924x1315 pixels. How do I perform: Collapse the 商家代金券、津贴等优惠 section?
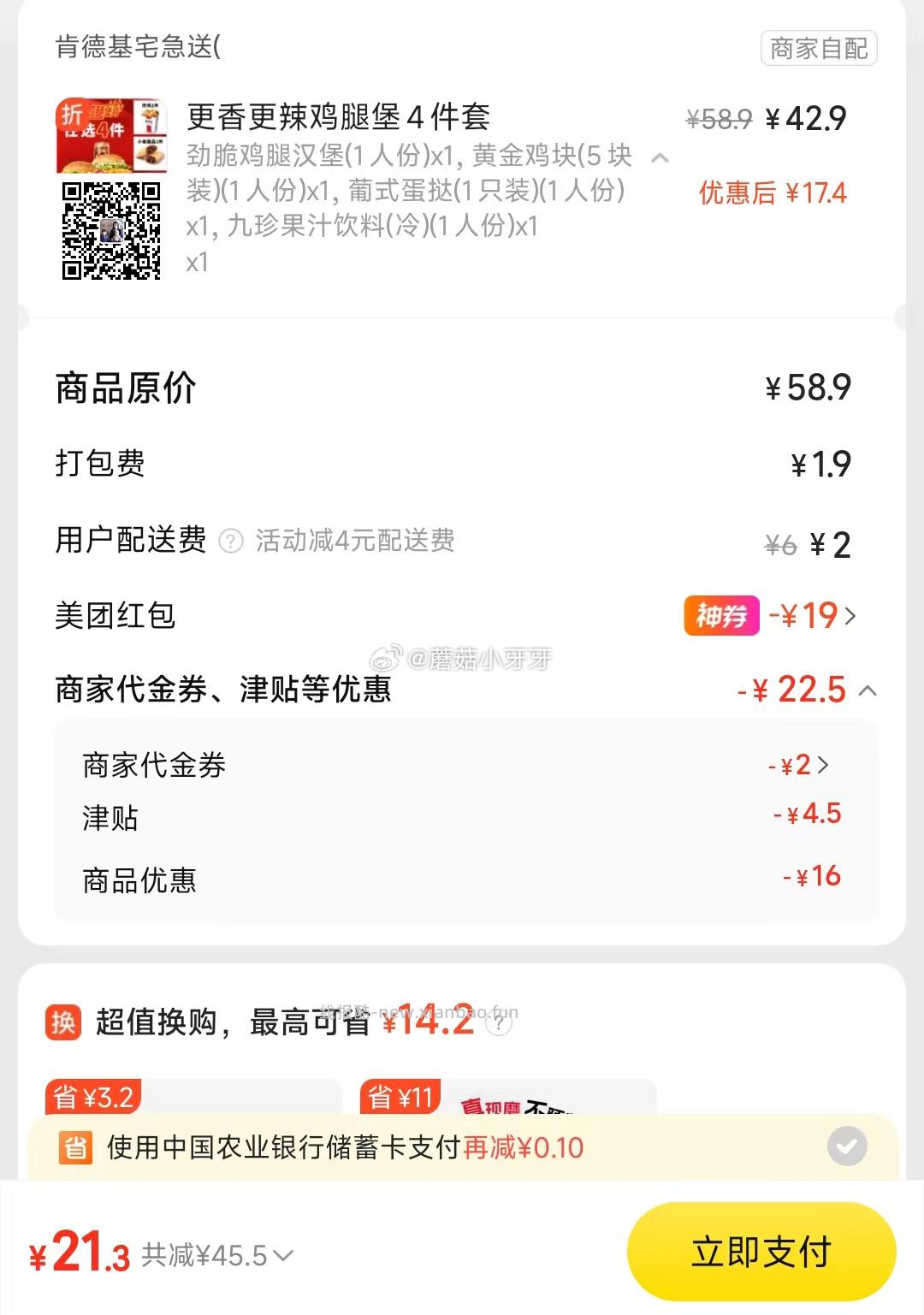[x=868, y=689]
